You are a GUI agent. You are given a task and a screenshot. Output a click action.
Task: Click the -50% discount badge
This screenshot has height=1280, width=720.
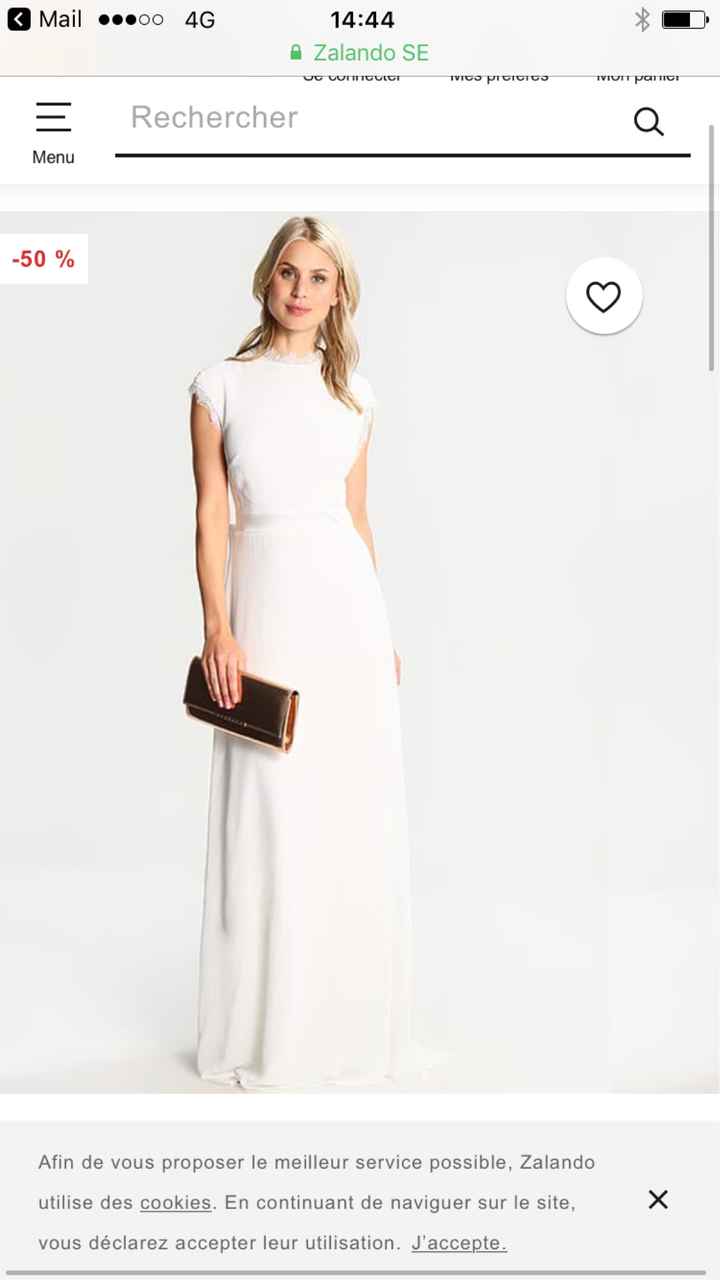[x=42, y=259]
